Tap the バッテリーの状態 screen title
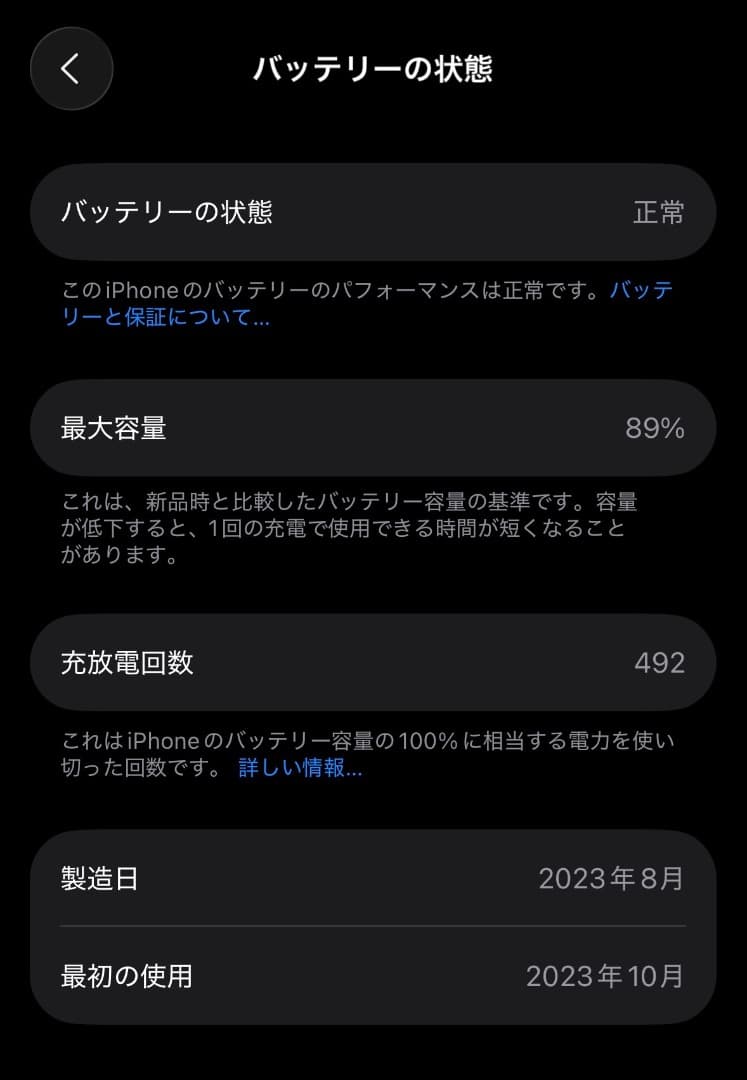 point(373,69)
